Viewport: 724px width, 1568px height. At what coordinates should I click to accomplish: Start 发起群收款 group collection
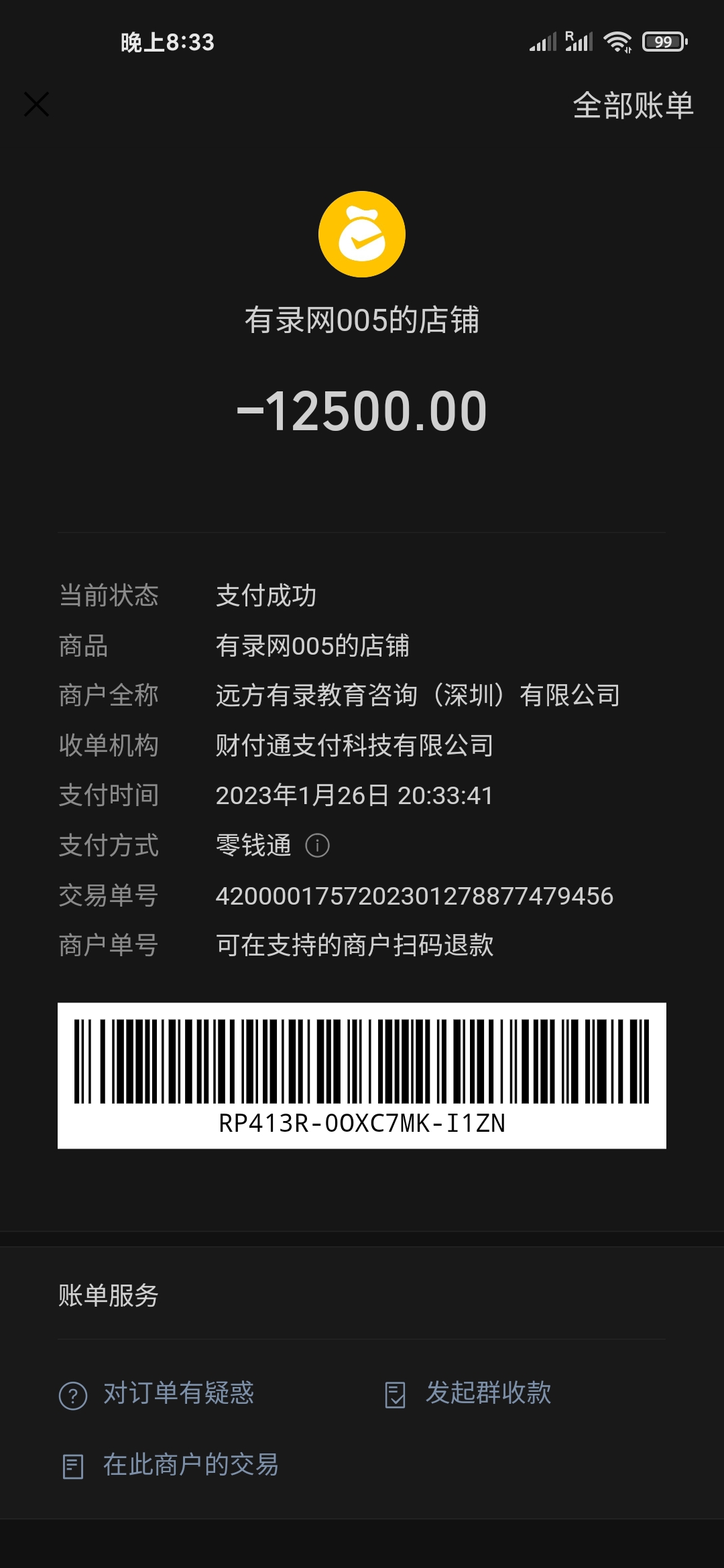click(469, 1393)
